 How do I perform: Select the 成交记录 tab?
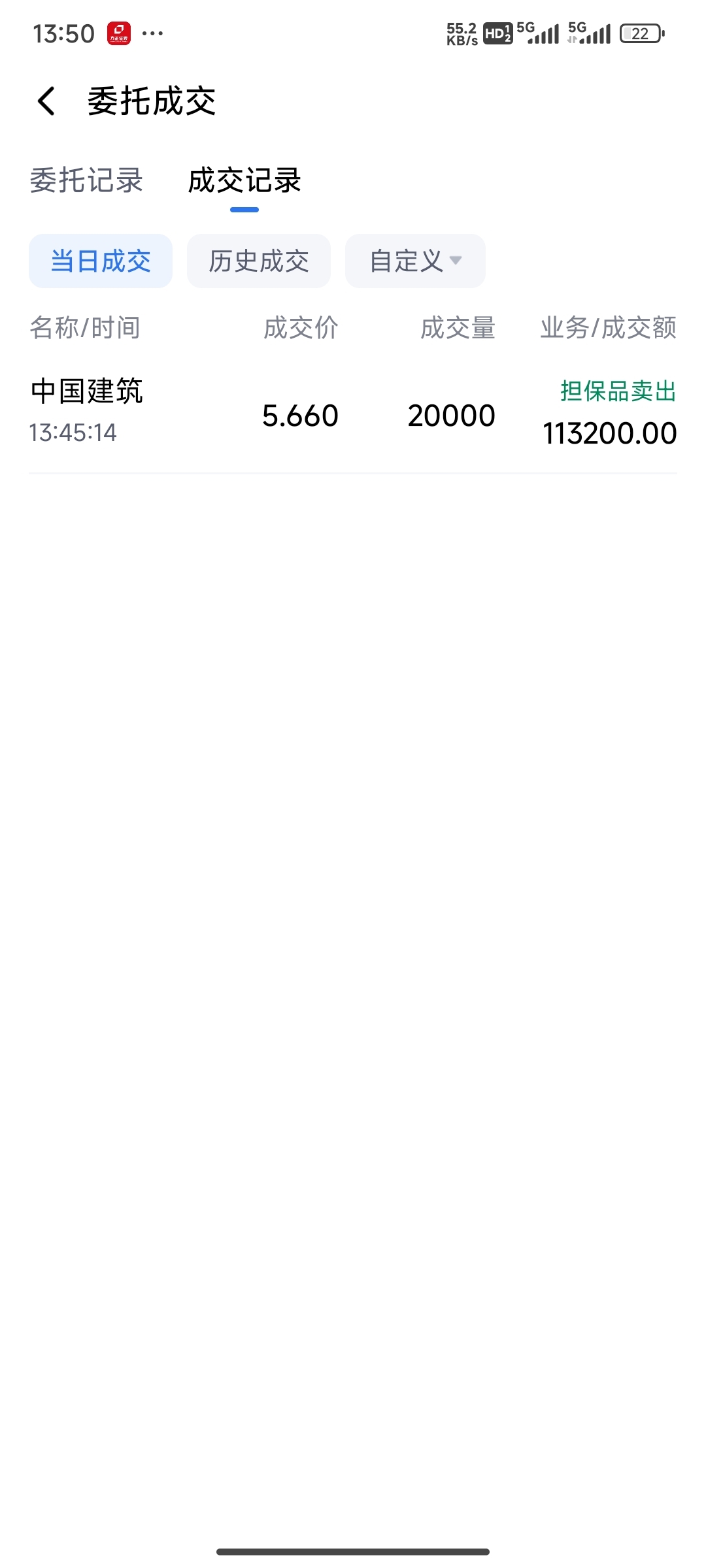tap(244, 180)
